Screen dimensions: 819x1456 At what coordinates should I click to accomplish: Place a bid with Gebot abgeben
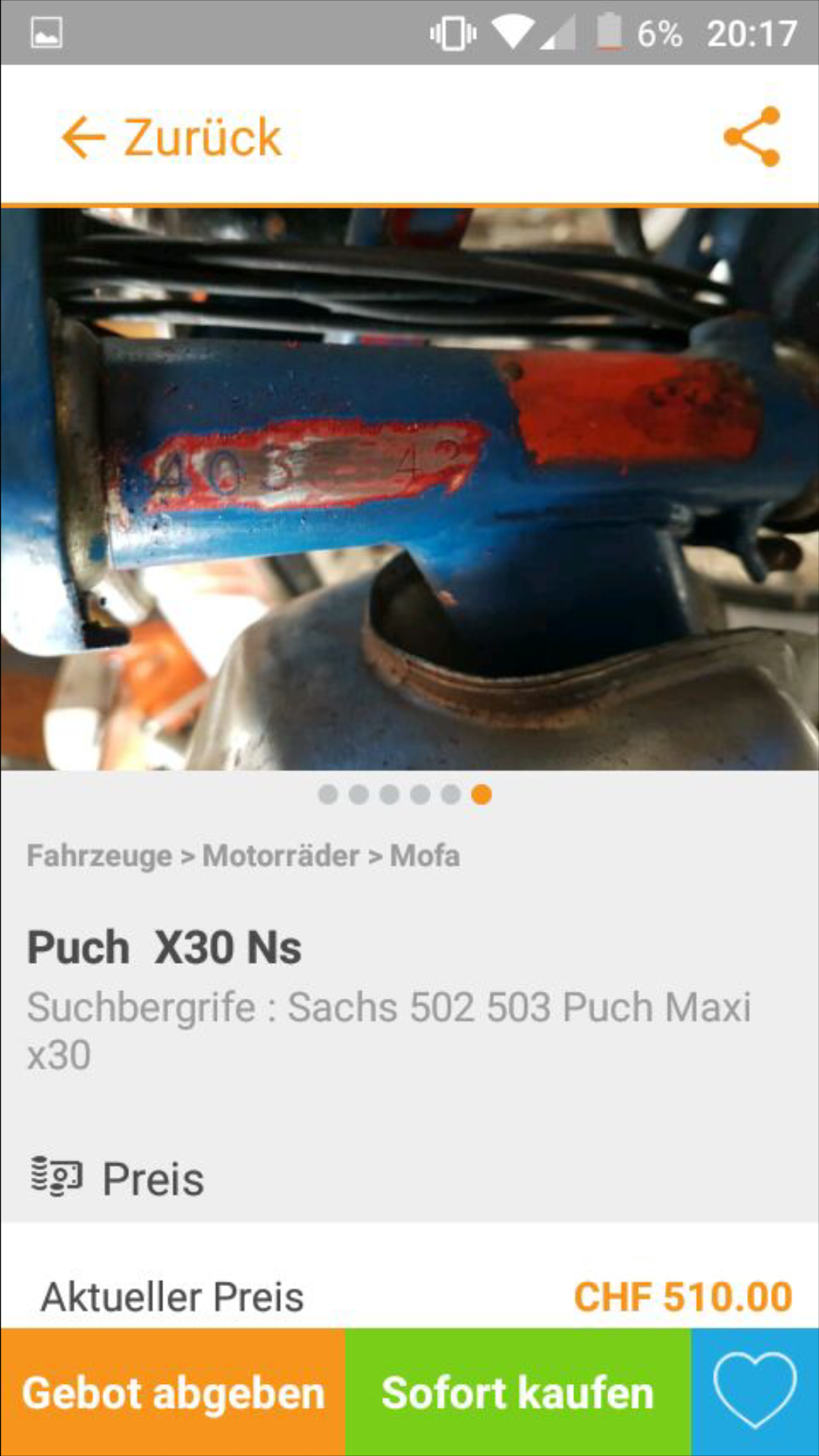173,1393
